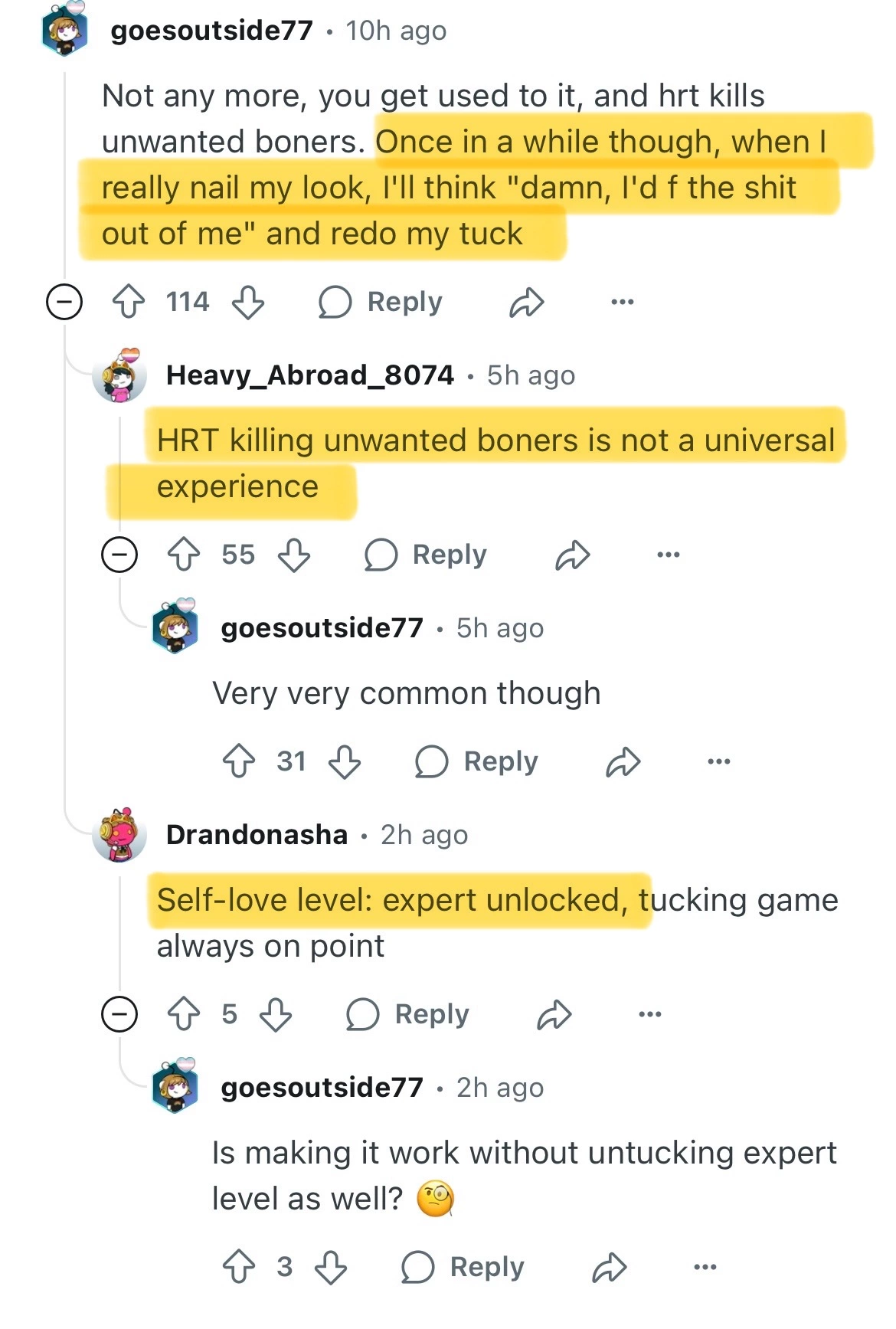Downvote the comment with 114 points

point(248,302)
